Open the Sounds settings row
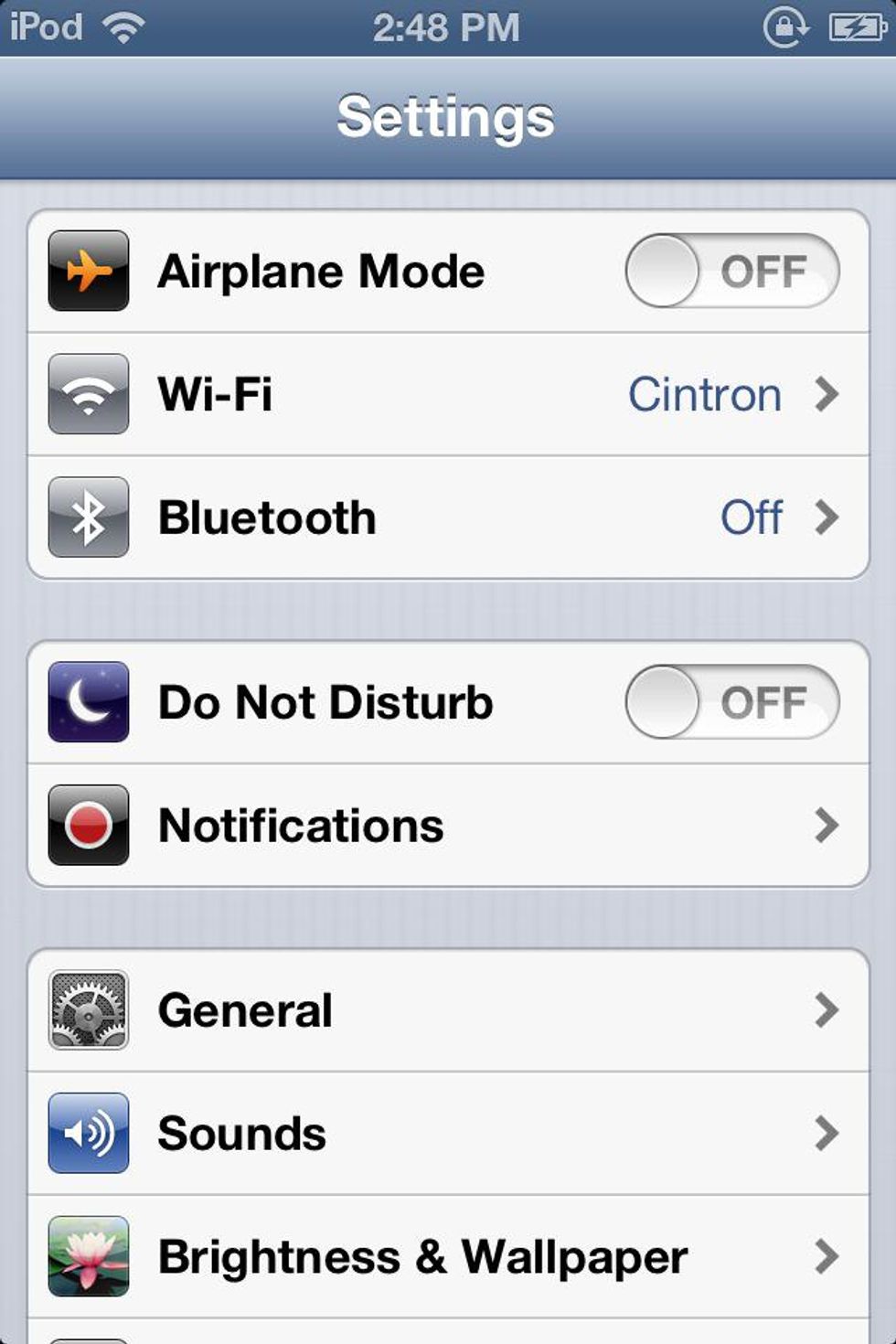 coord(448,1134)
